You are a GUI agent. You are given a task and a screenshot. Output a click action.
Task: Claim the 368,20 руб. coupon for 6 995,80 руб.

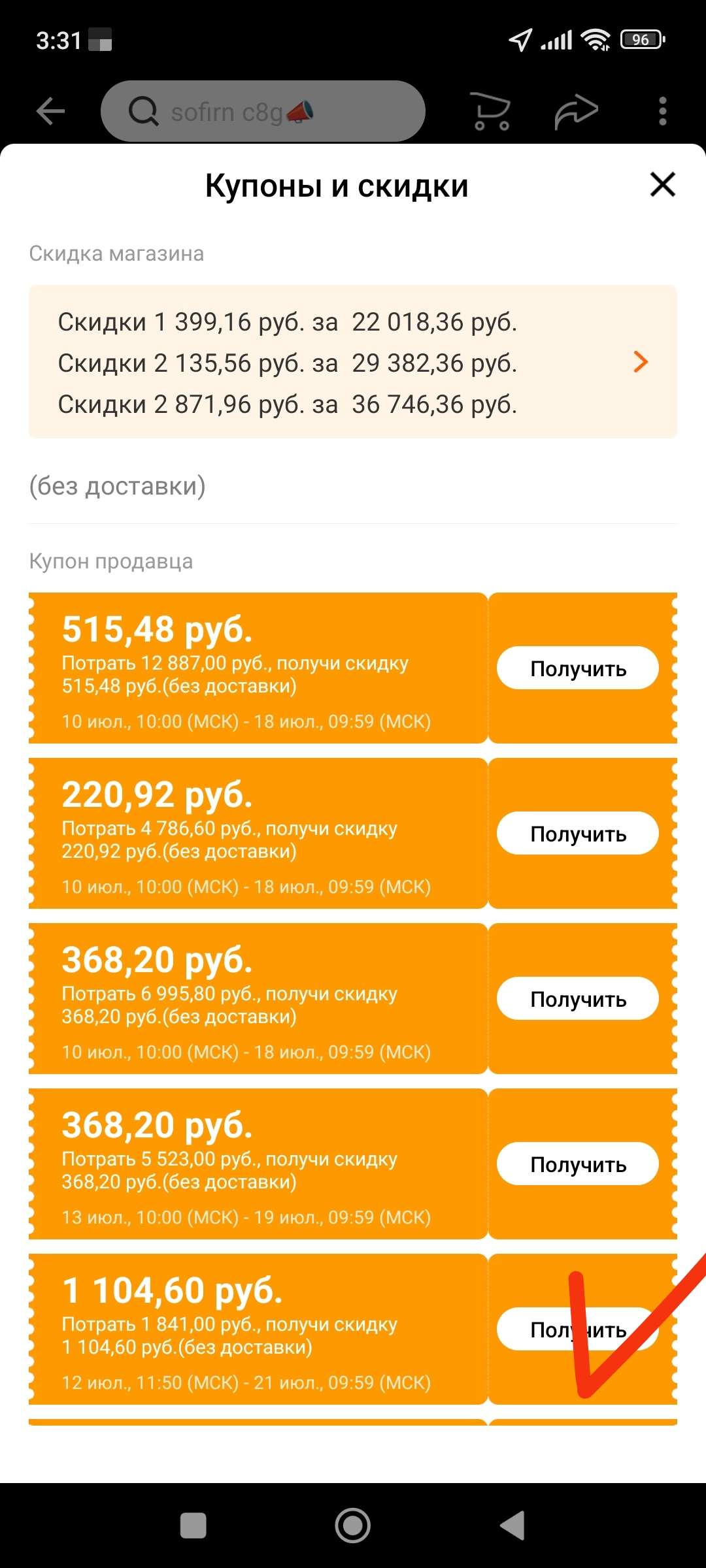pyautogui.click(x=577, y=999)
